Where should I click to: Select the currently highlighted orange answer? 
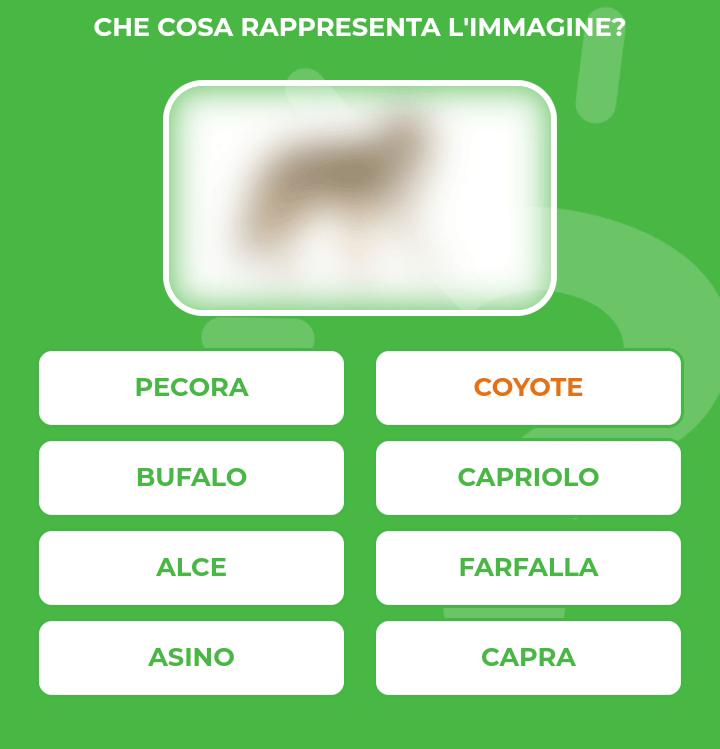point(528,388)
